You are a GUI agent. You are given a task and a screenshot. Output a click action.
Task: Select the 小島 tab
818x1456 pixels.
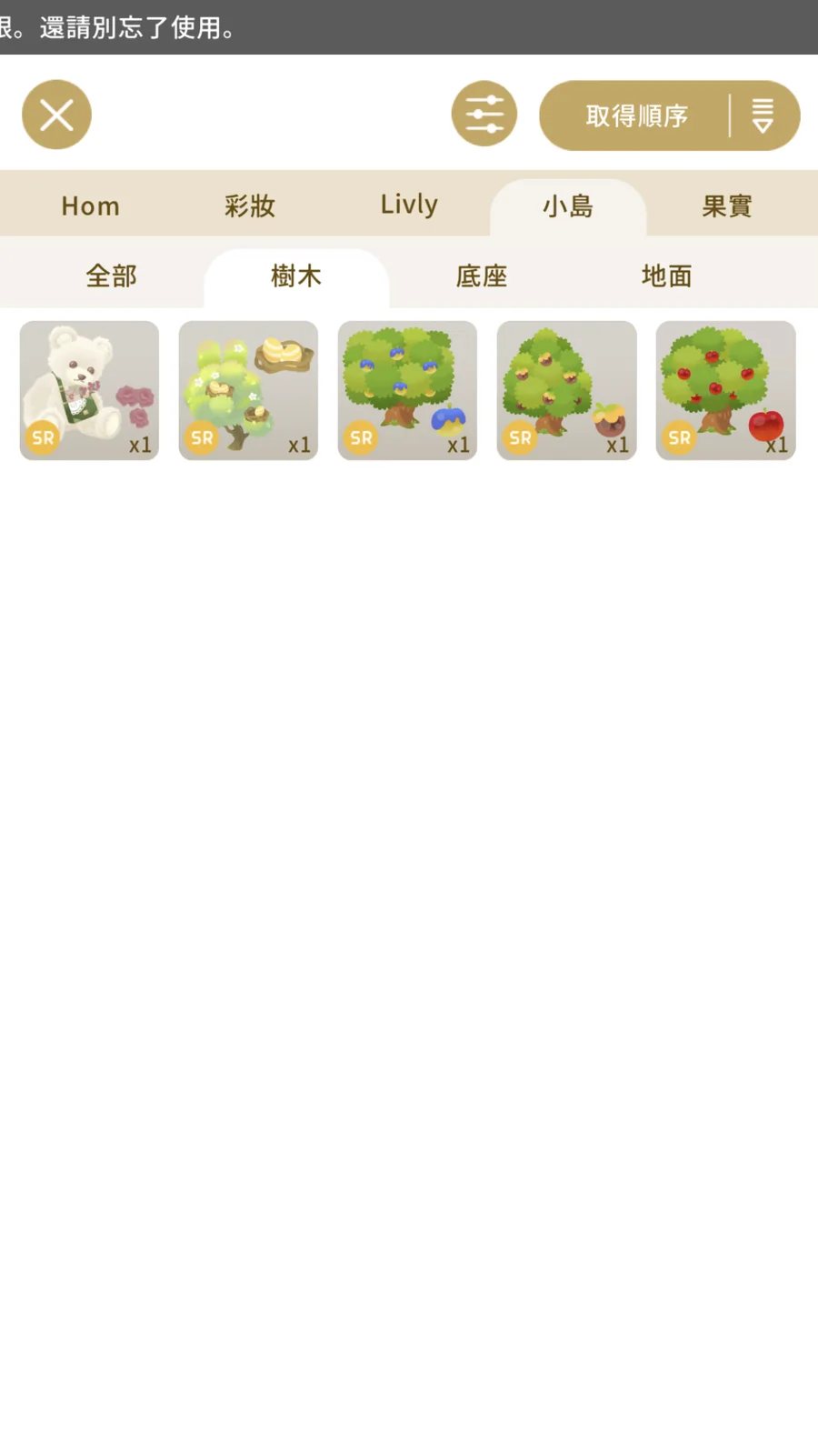point(568,206)
